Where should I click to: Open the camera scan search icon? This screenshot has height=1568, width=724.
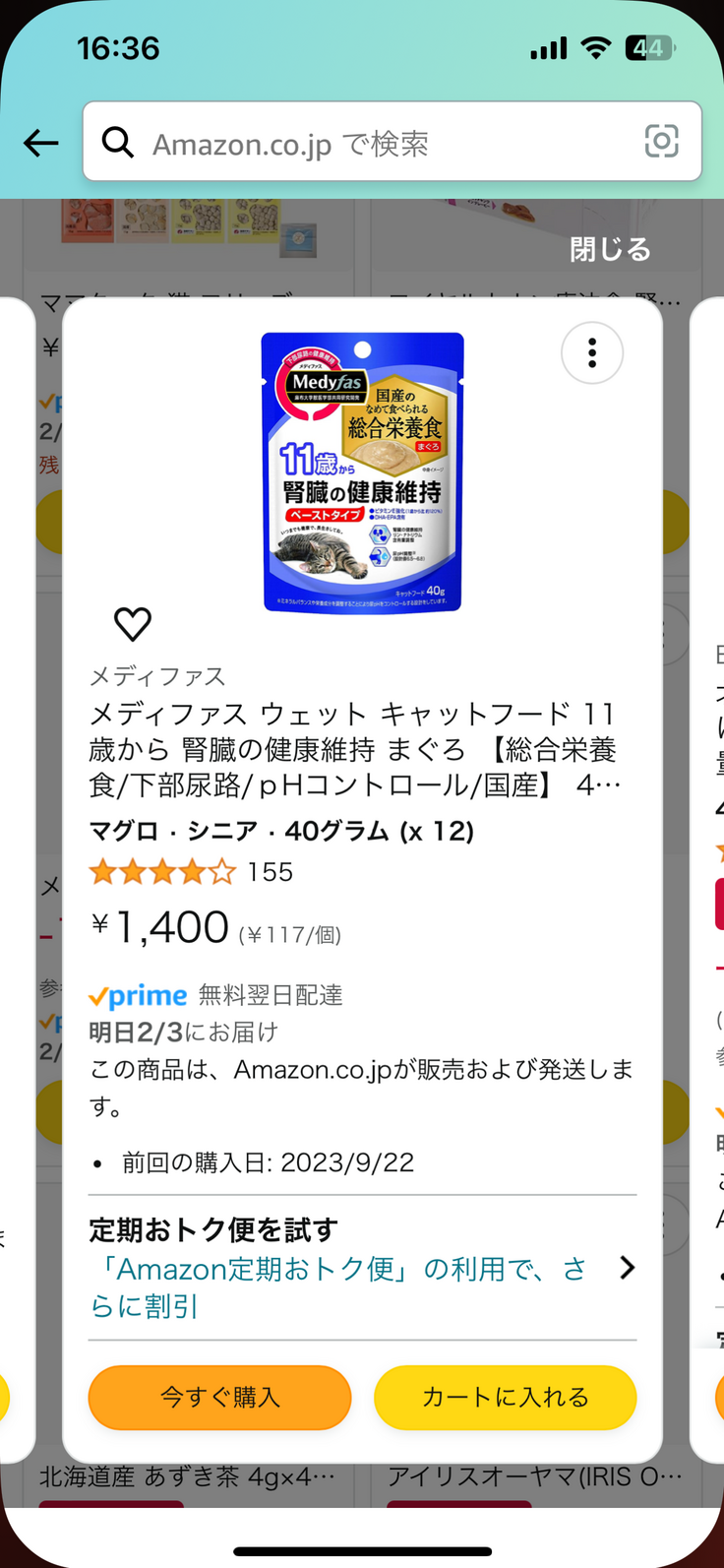click(661, 143)
